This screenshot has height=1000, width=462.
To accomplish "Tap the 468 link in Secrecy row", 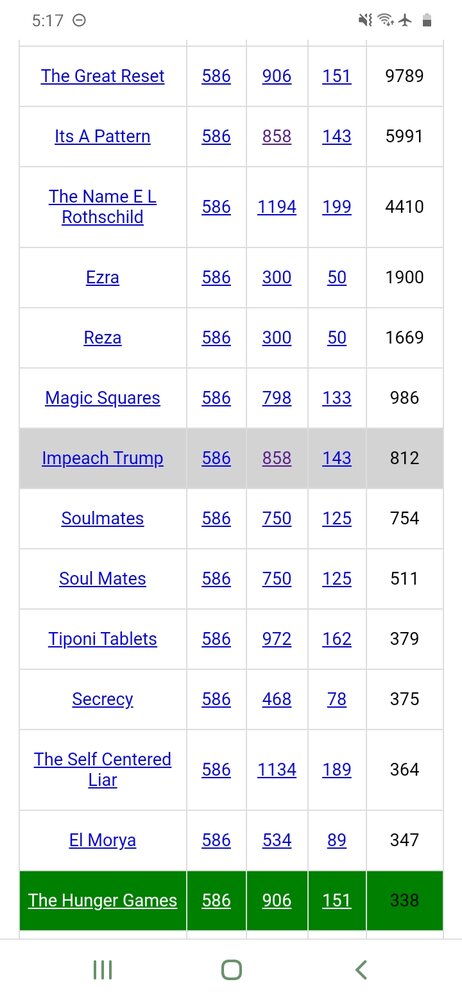I will (x=277, y=699).
